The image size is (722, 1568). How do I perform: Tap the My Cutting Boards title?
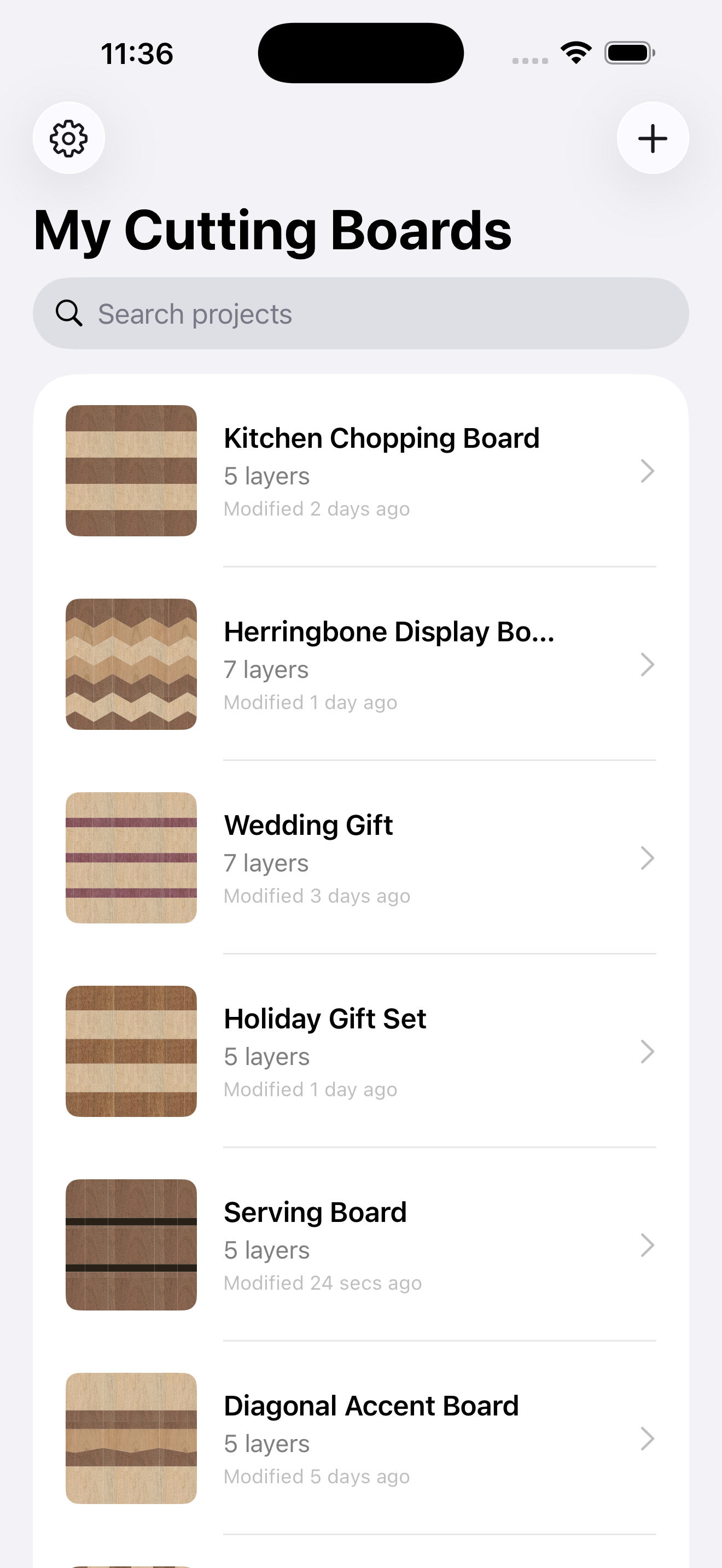(x=272, y=231)
